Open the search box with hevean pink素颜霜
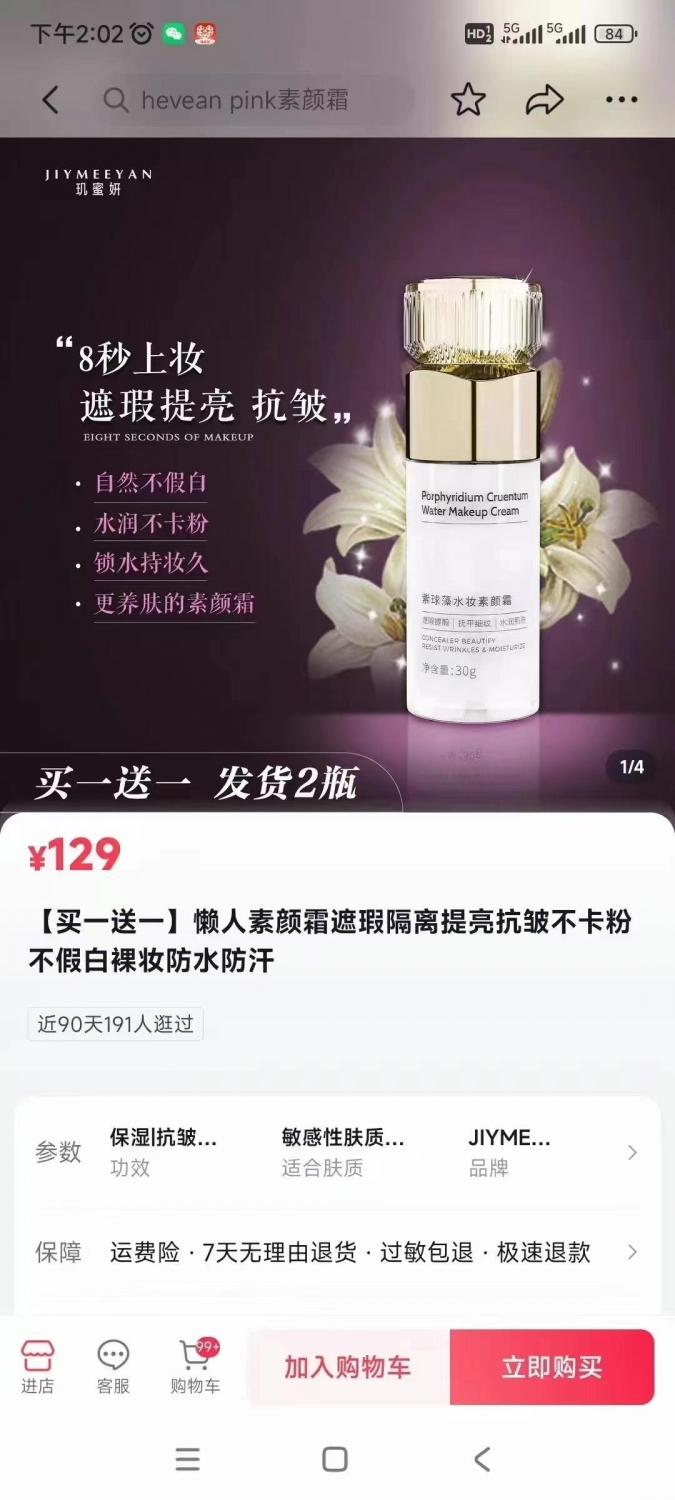 (254, 100)
